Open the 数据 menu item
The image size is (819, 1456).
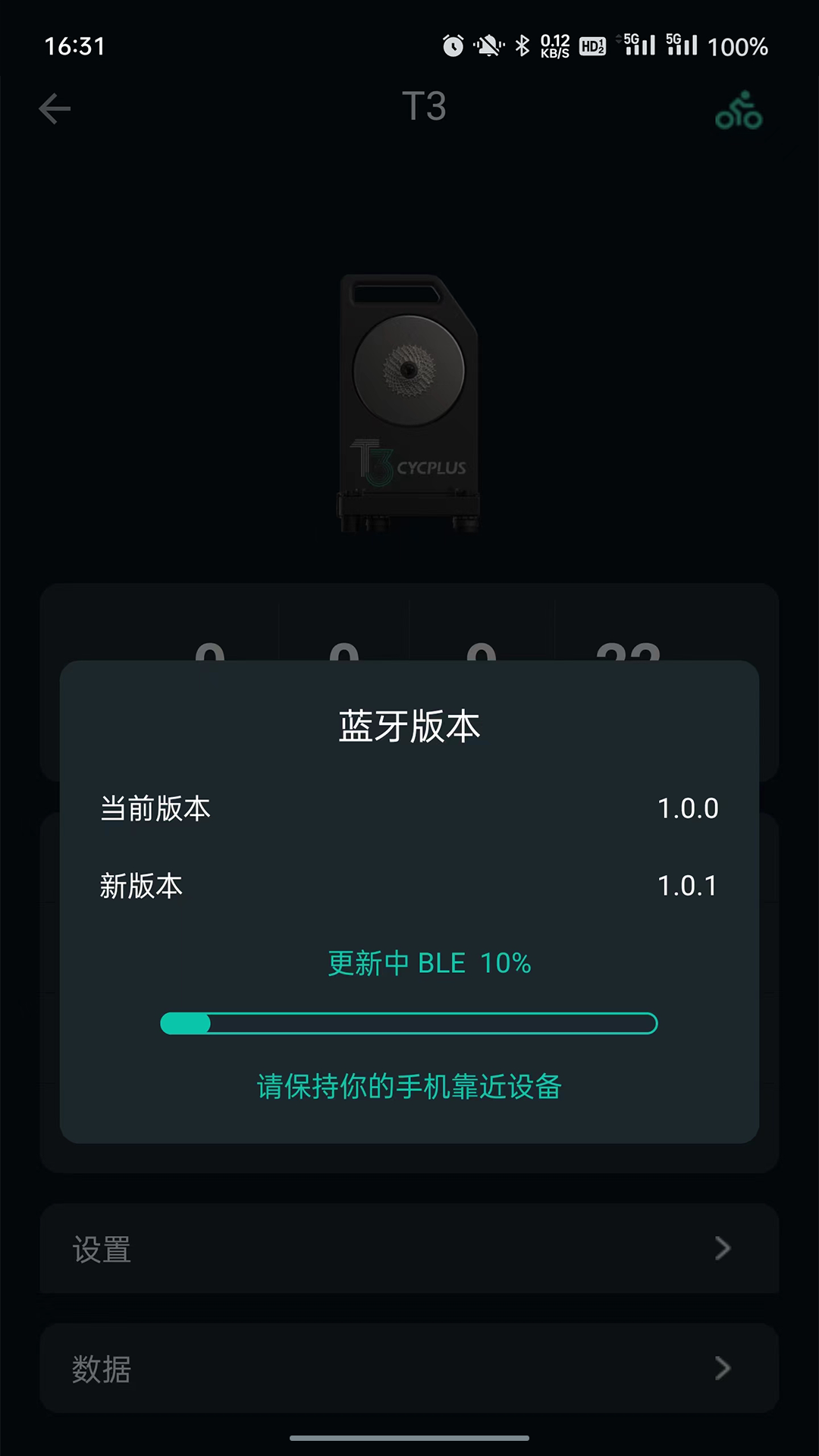[x=102, y=1369]
